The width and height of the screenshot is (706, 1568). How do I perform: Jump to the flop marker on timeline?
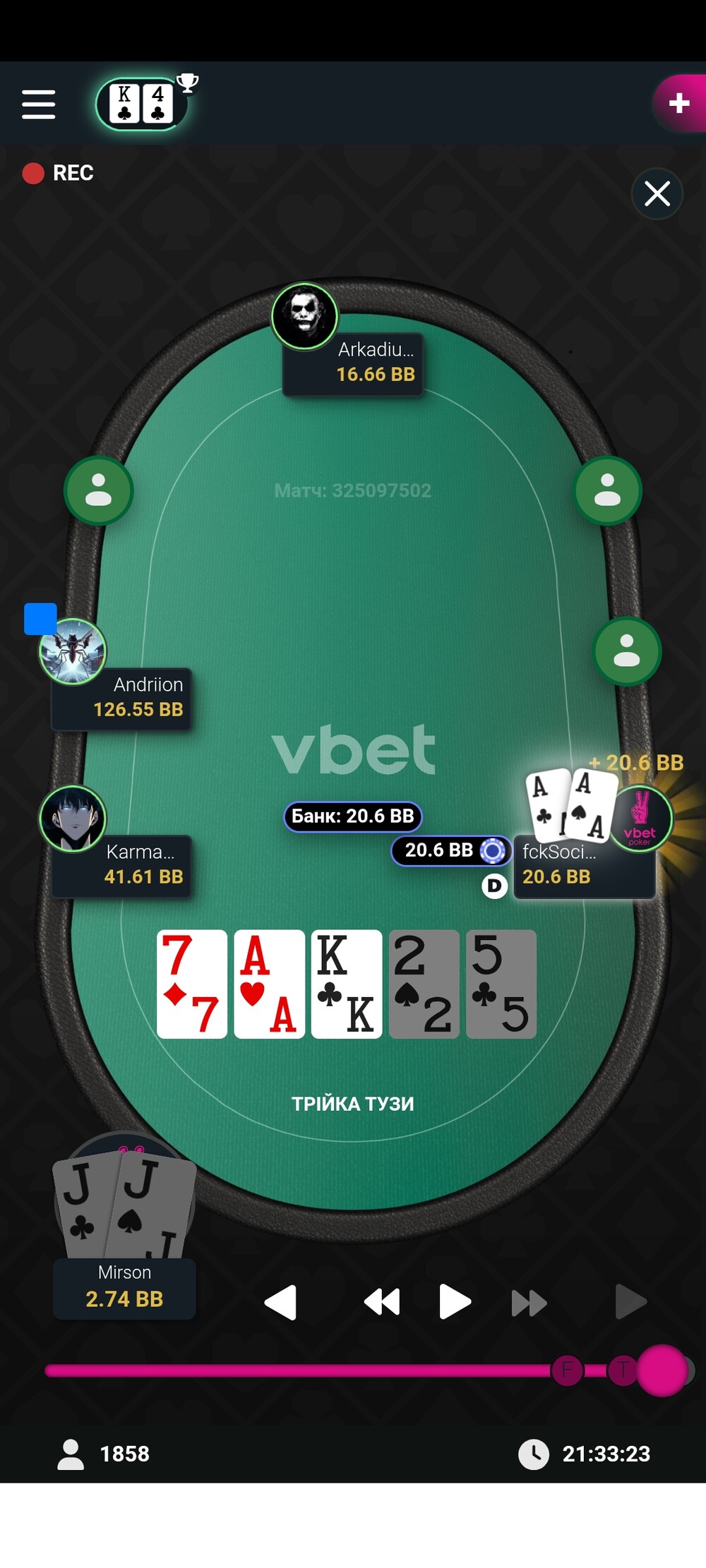(567, 1370)
